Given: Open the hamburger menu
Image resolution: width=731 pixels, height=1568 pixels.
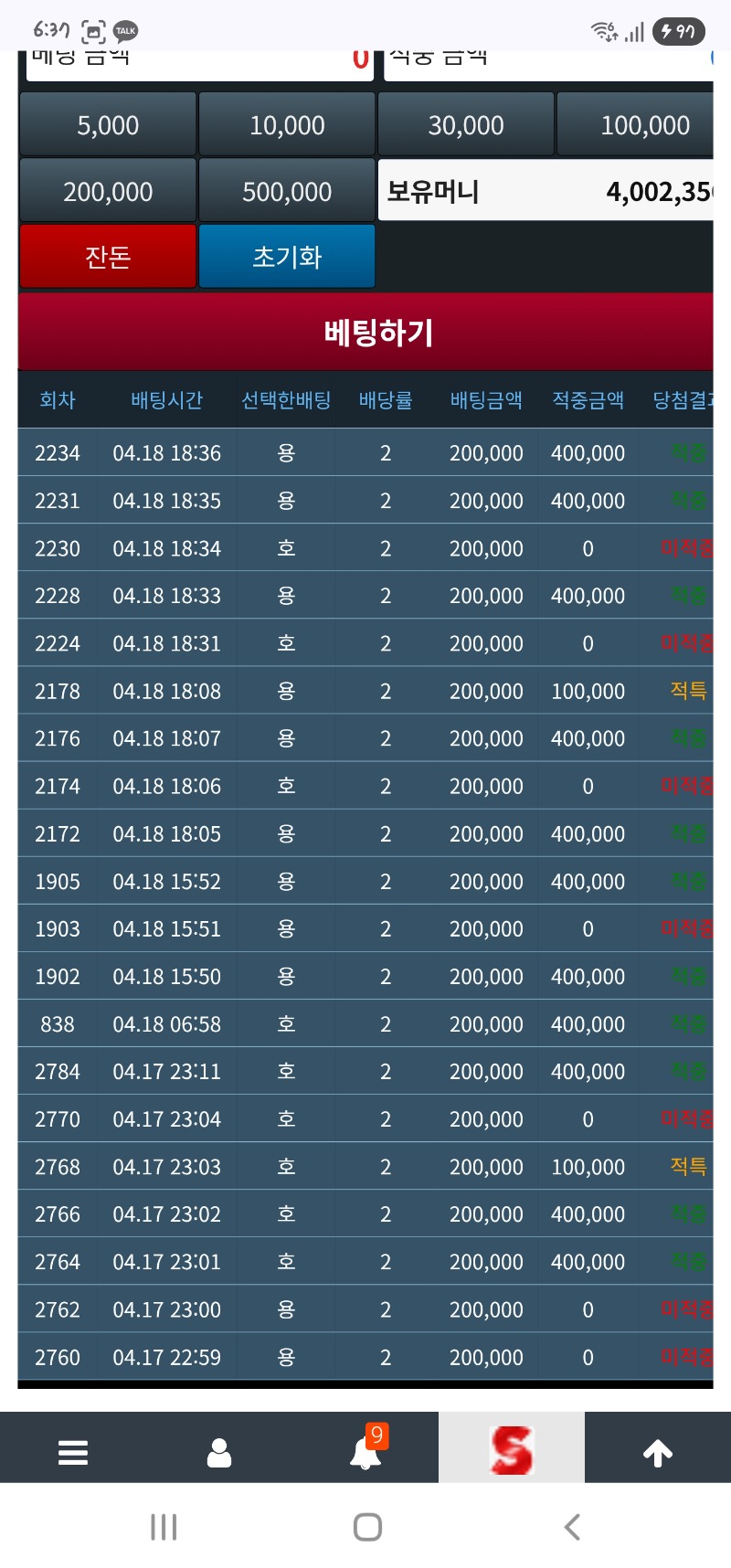Looking at the screenshot, I should coord(73,1452).
